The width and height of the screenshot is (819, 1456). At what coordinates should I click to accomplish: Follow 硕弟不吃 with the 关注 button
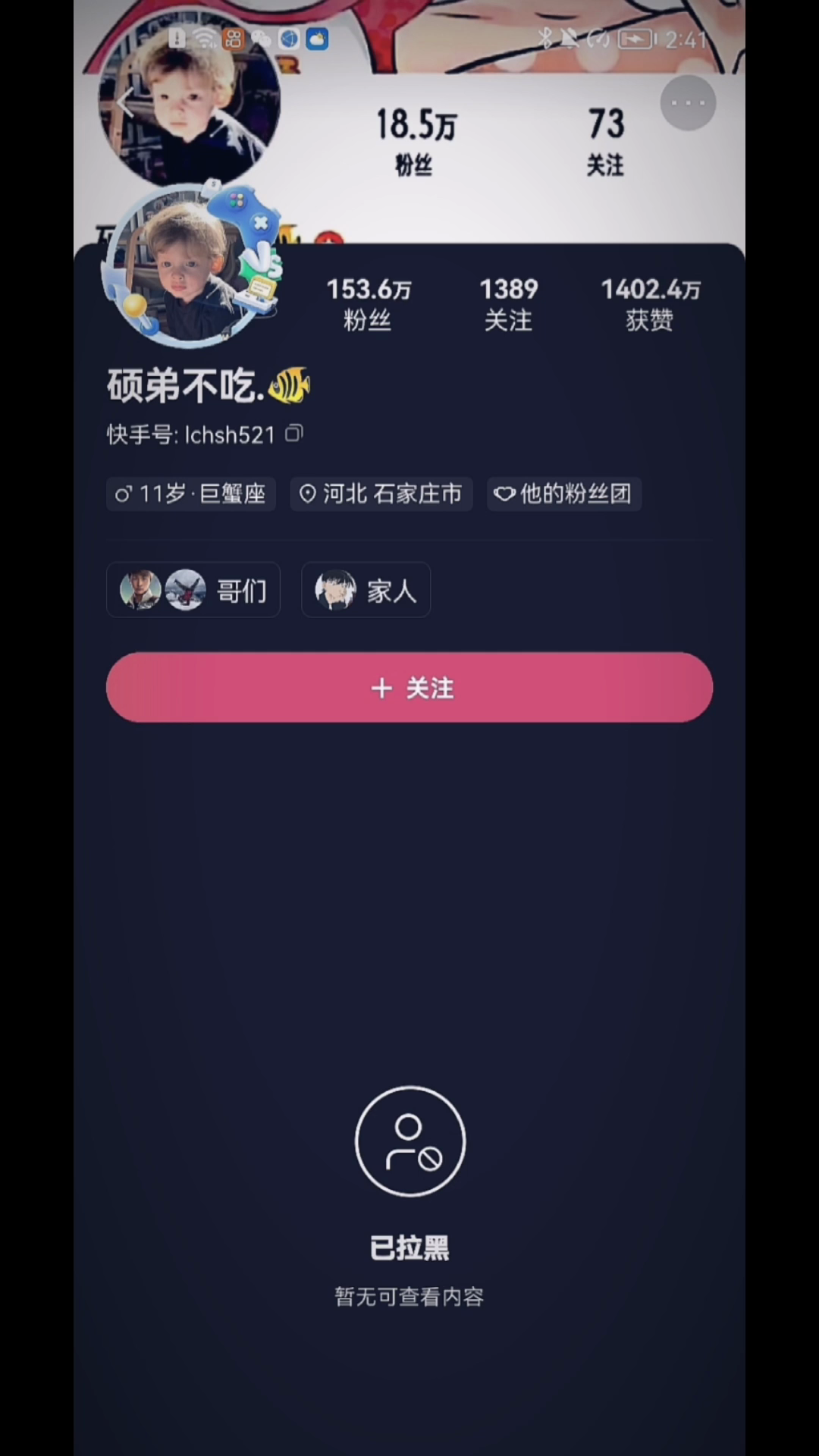[x=409, y=687]
